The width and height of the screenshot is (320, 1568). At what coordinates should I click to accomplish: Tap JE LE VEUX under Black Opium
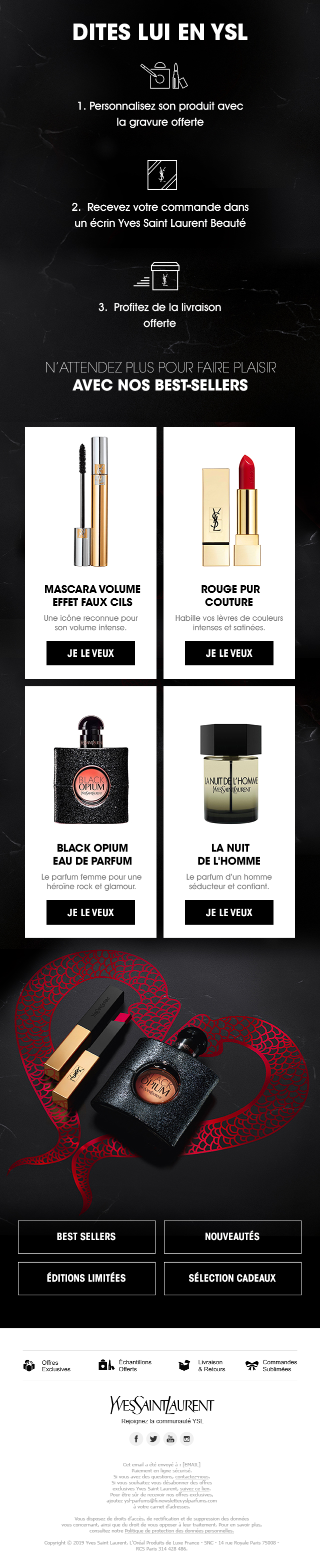pos(90,912)
